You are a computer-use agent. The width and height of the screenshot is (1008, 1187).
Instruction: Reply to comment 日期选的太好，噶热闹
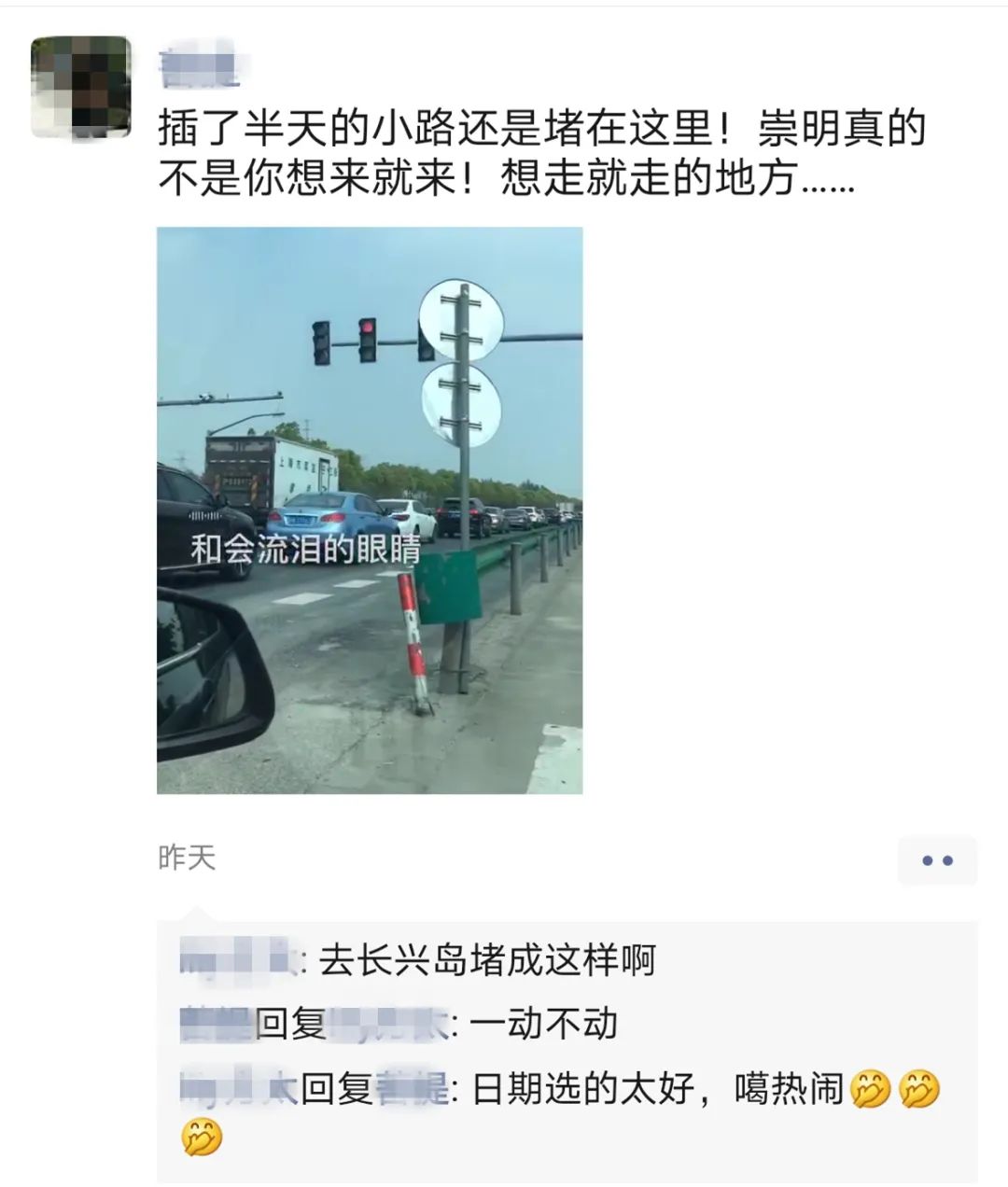click(560, 1107)
